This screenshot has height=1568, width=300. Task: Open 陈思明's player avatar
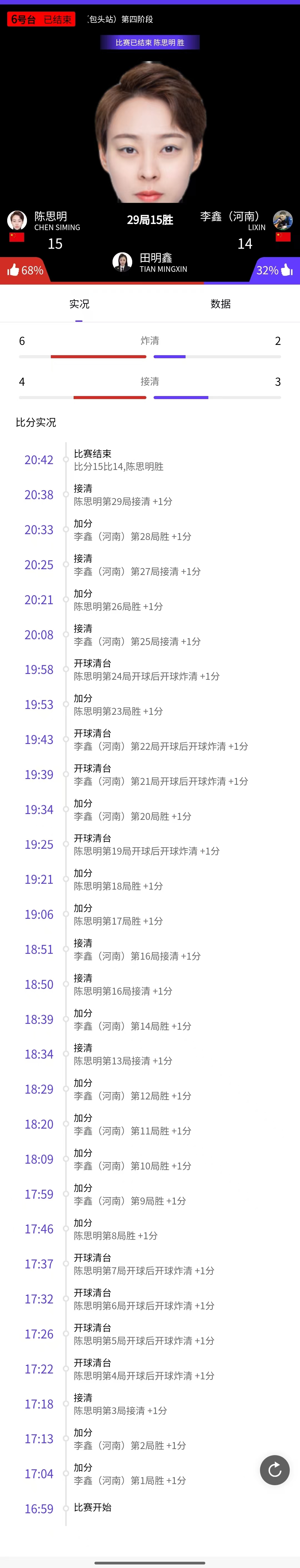(17, 220)
